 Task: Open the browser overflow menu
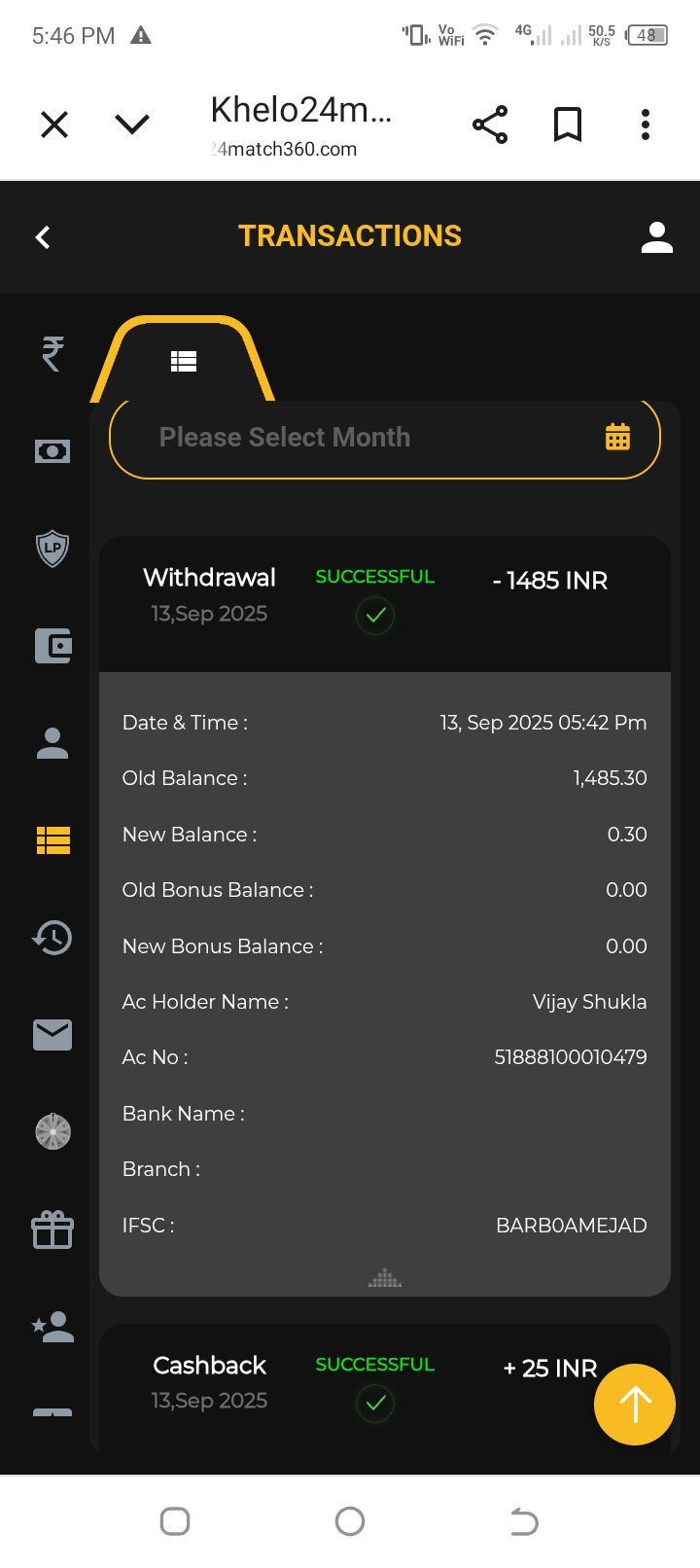[646, 125]
